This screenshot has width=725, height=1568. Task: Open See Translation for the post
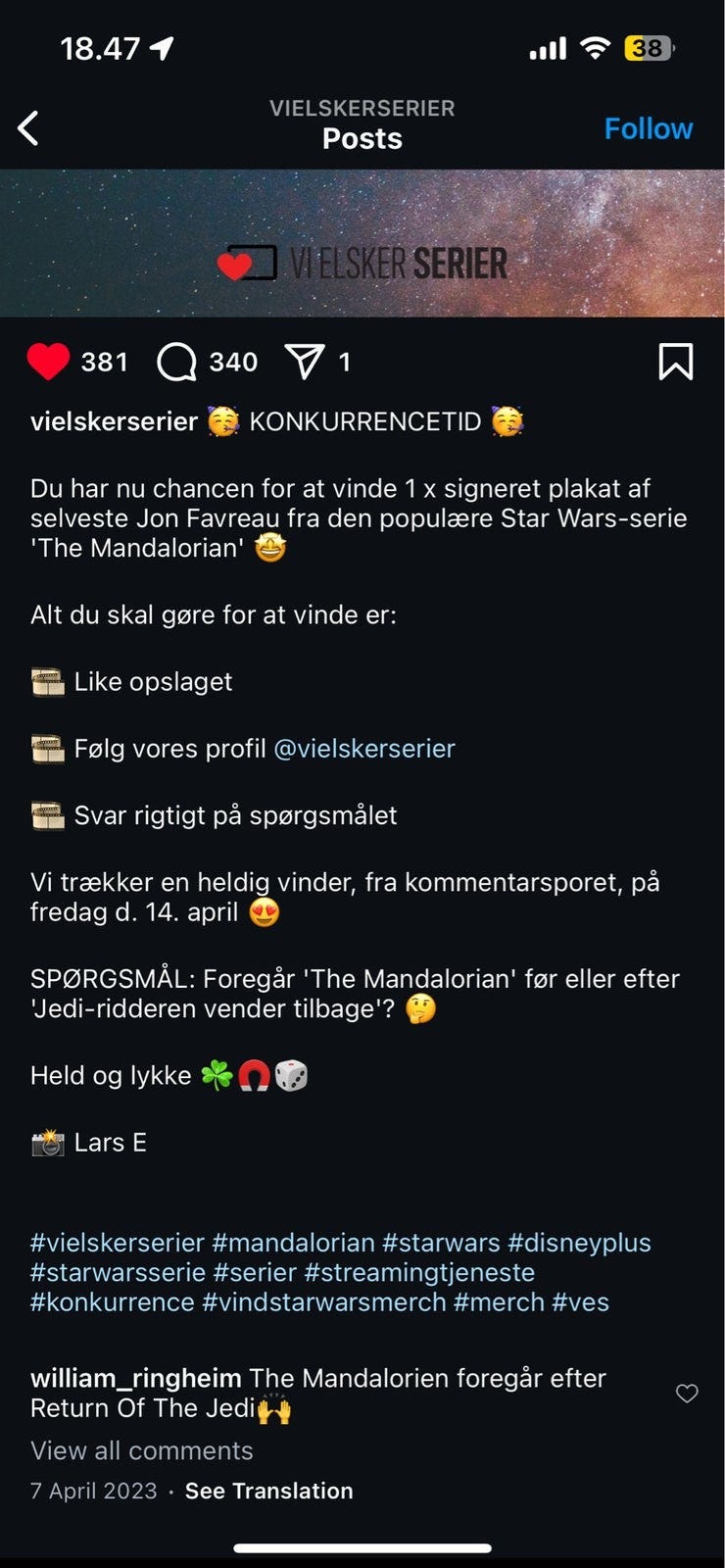pos(269,1491)
